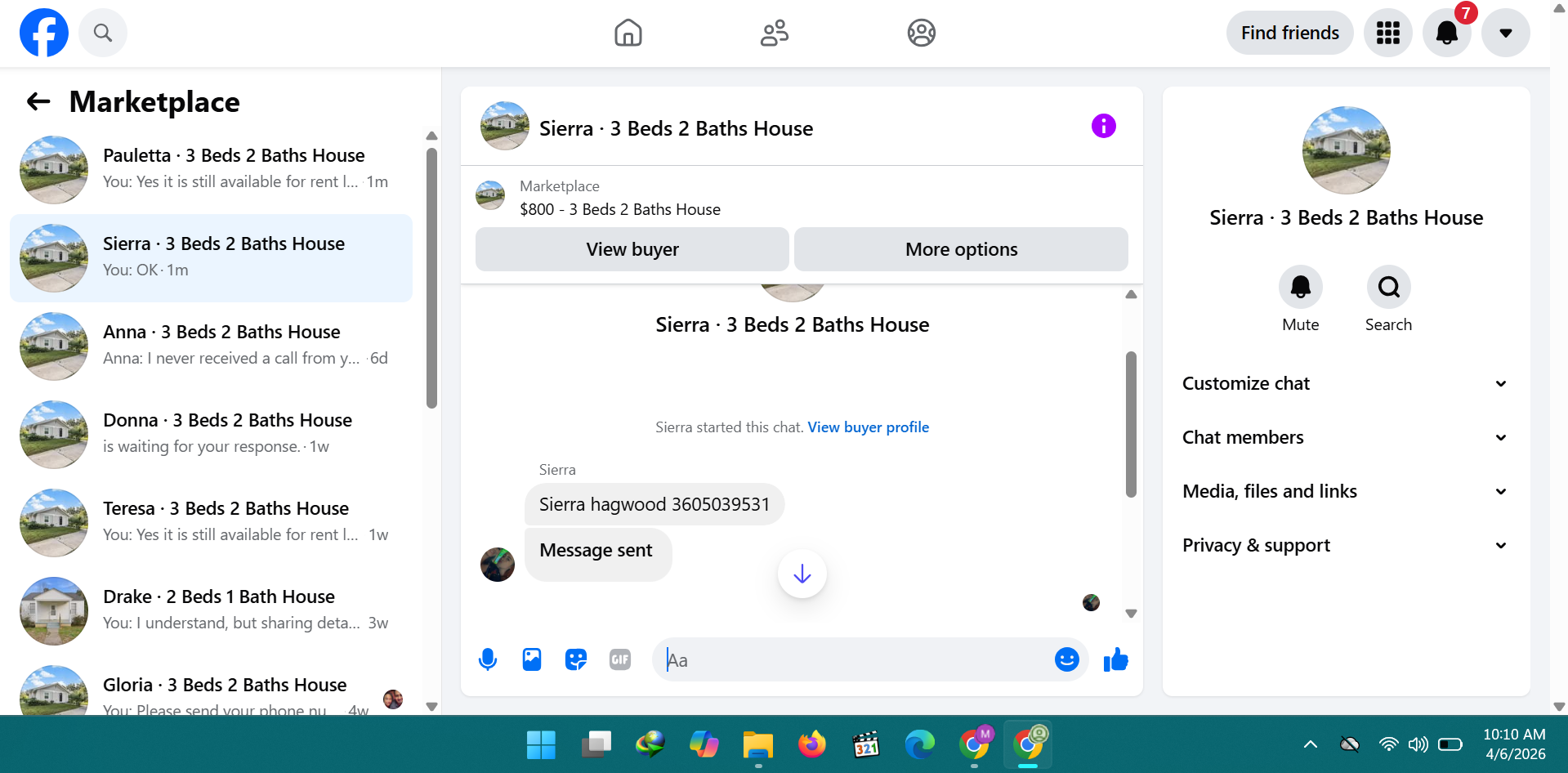
Task: Open the notifications bell
Action: (x=1446, y=33)
